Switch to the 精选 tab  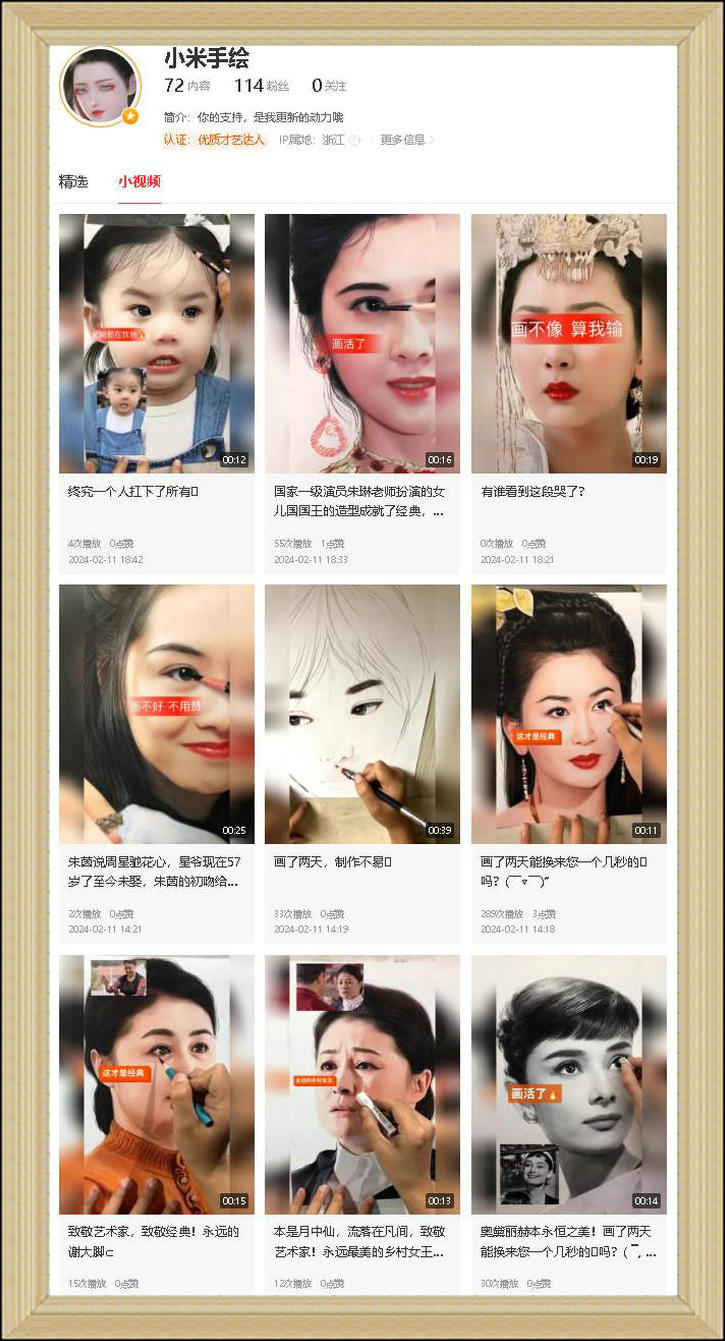pyautogui.click(x=73, y=182)
